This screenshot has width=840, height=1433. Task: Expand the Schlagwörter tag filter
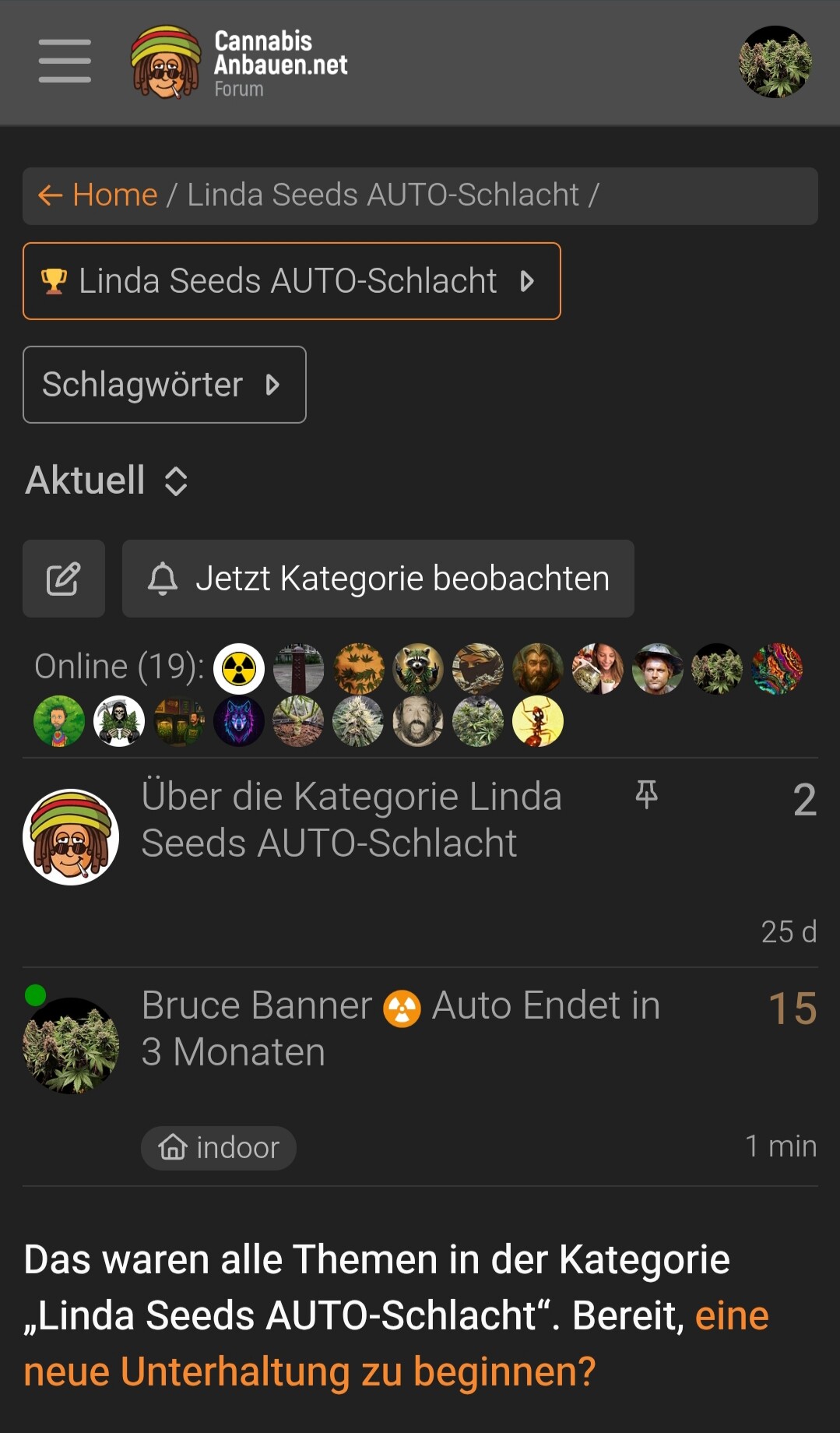click(x=164, y=385)
